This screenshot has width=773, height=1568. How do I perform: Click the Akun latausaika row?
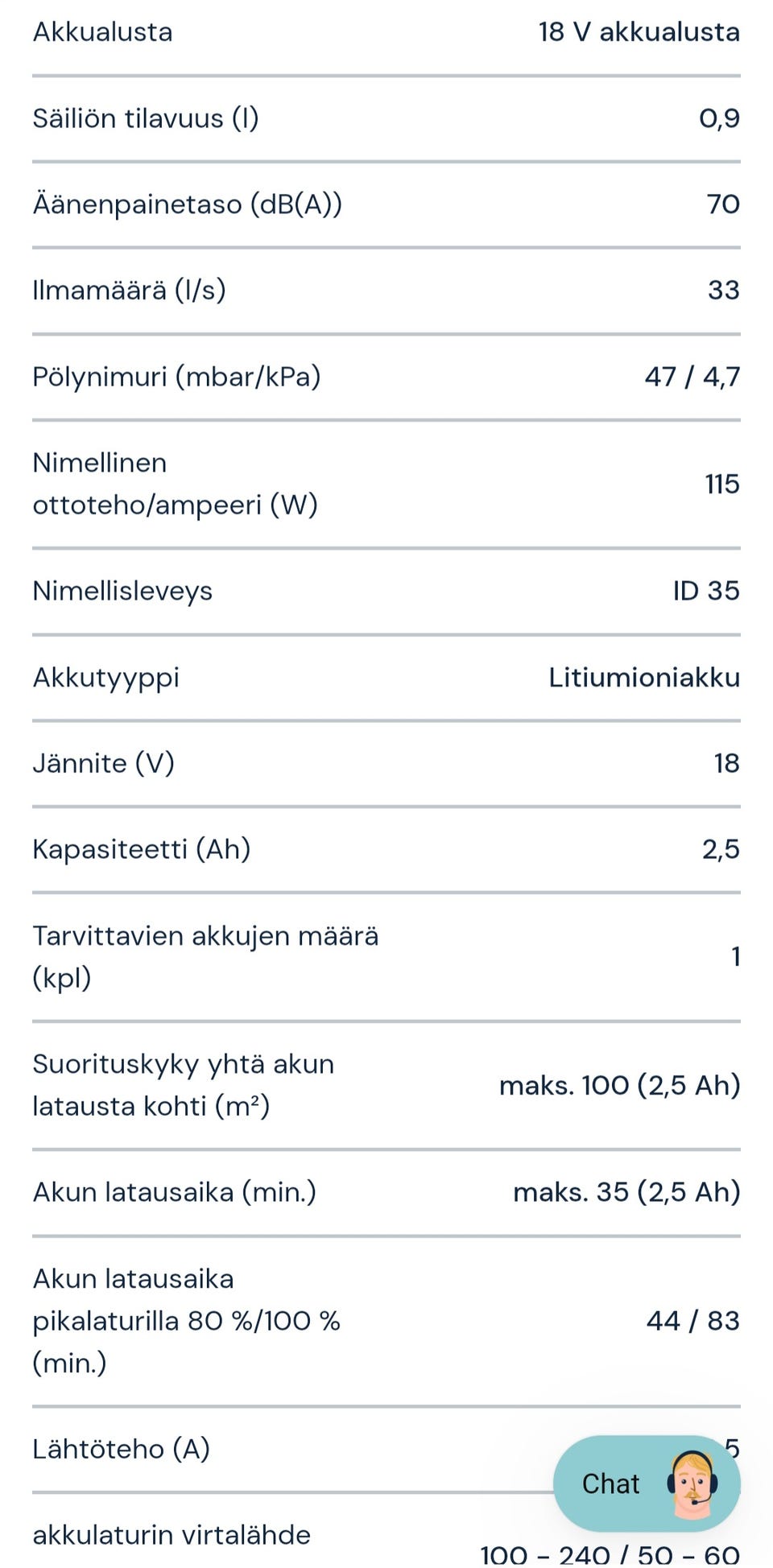174,1192
